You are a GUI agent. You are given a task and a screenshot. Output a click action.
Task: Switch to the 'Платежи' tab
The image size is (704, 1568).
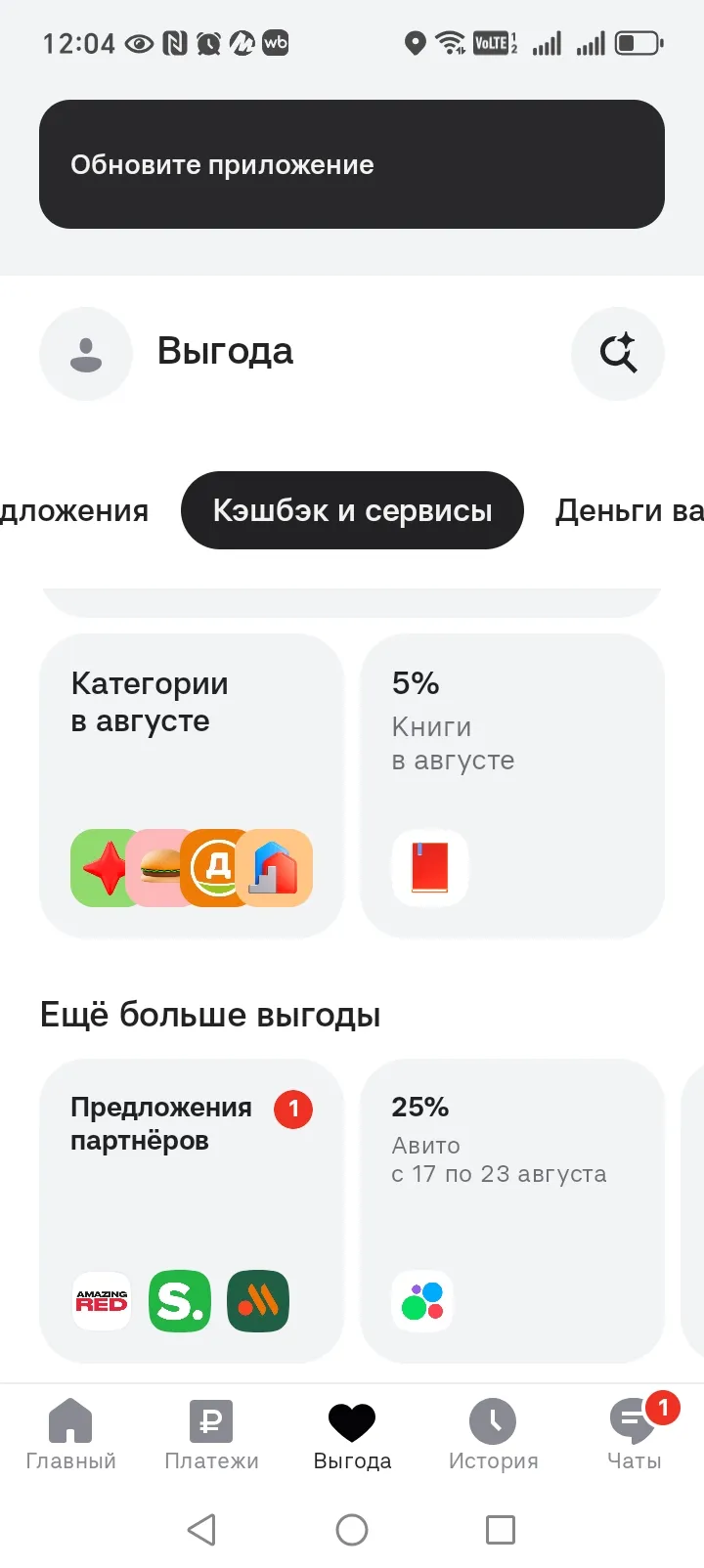pos(211,1434)
